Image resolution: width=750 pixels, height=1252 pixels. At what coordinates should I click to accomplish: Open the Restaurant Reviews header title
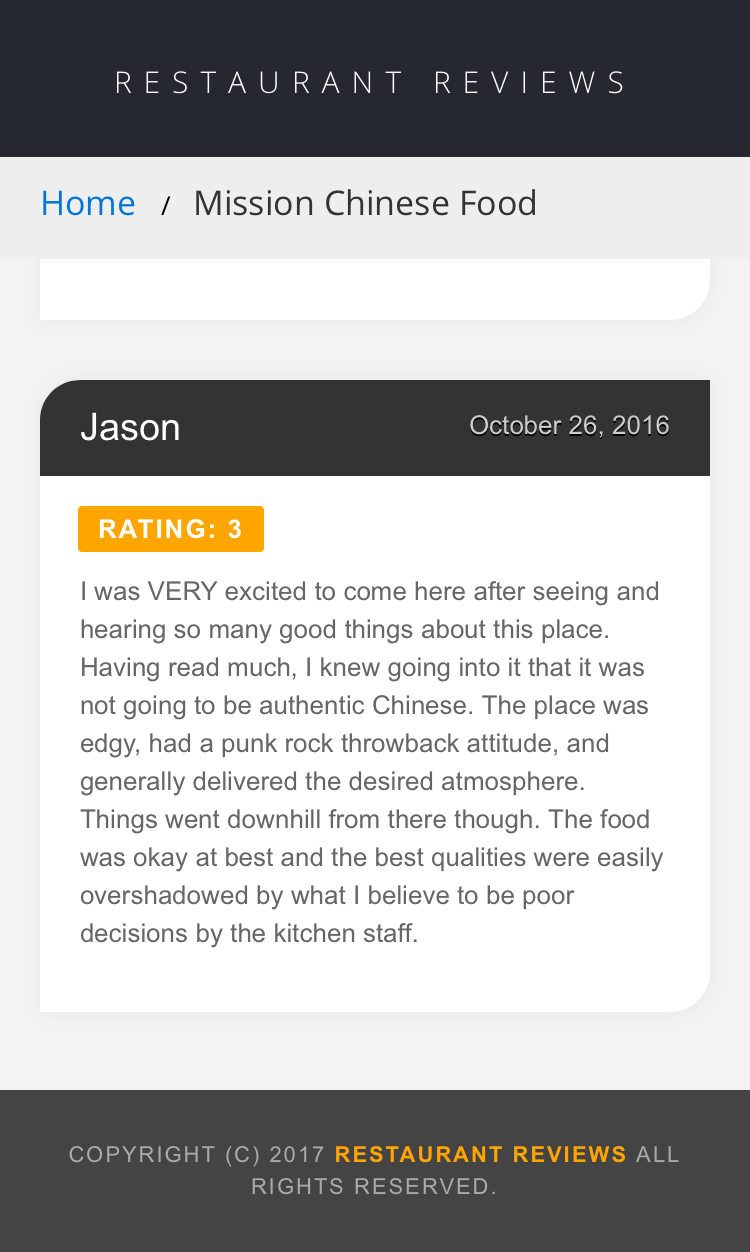[373, 82]
